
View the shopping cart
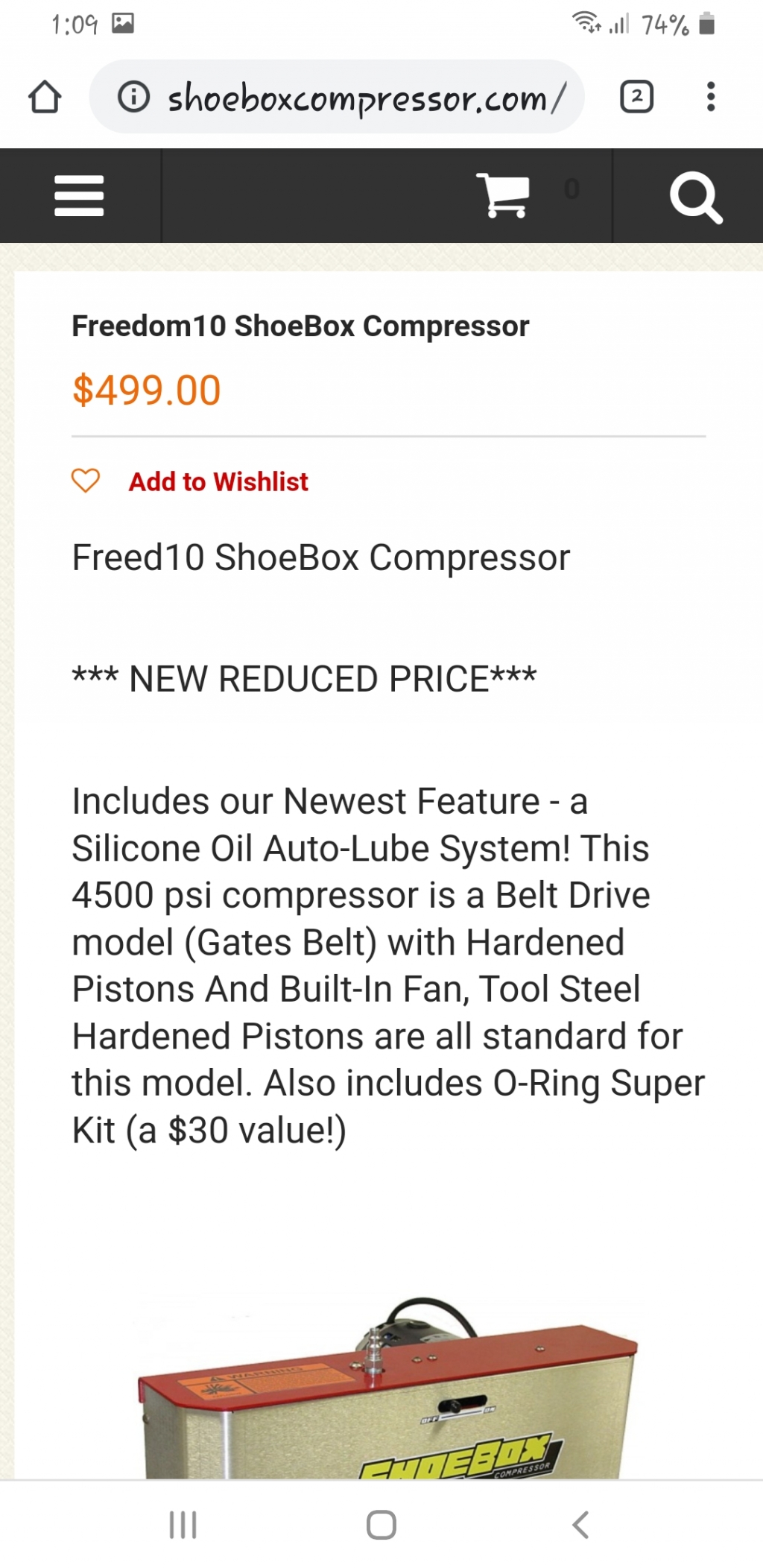pyautogui.click(x=504, y=195)
